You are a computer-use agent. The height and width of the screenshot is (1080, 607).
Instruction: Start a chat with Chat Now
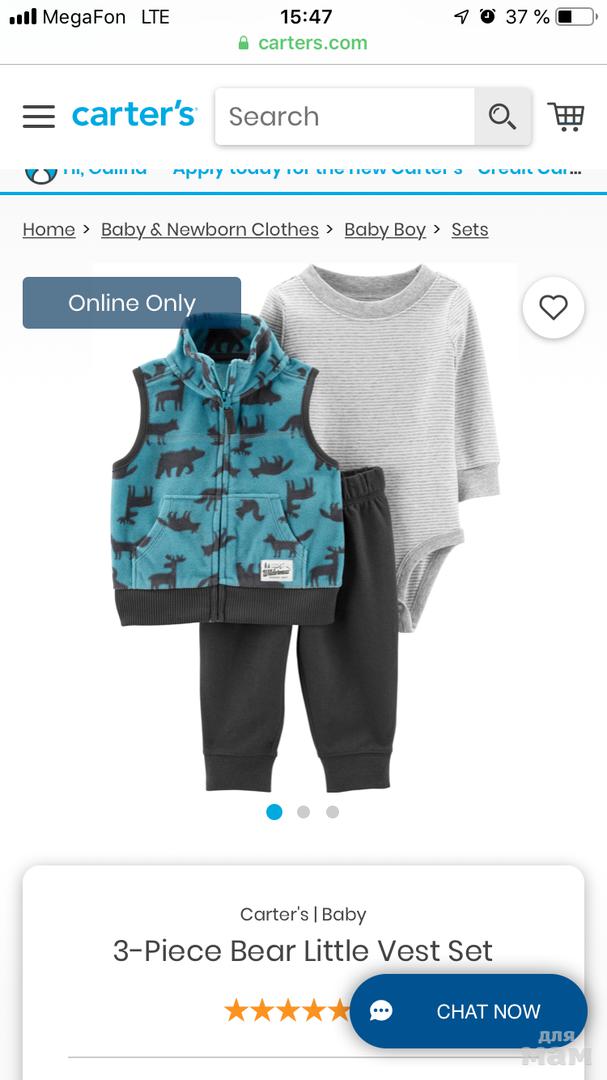point(468,1011)
